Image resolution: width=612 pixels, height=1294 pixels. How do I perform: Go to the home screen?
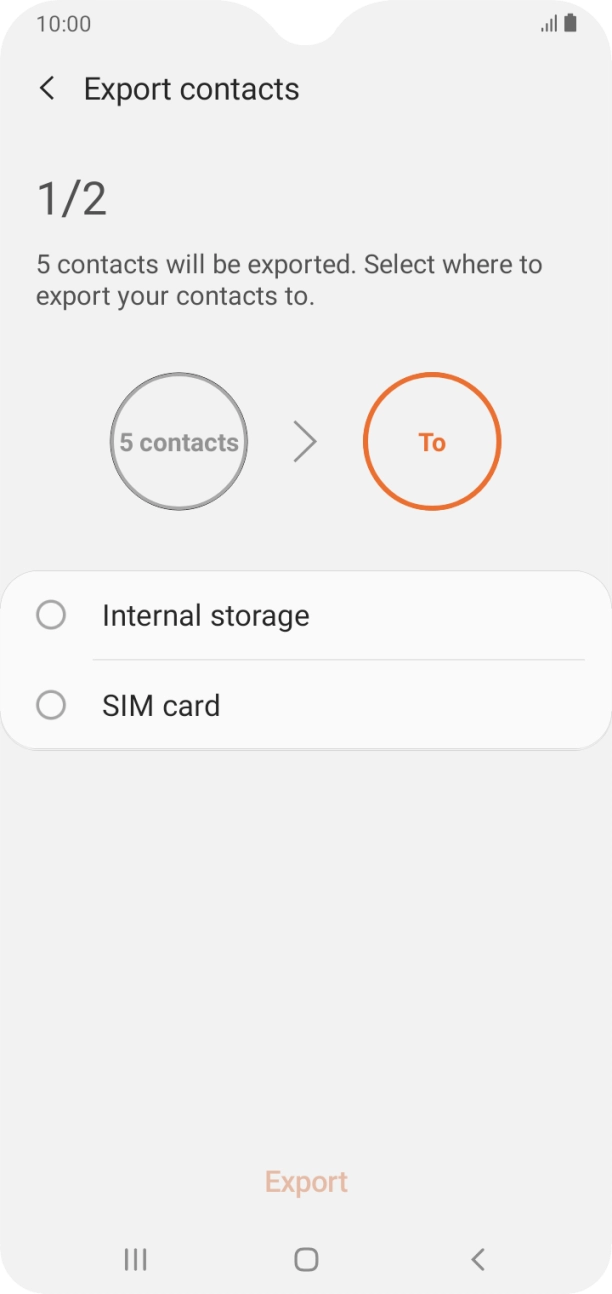(x=306, y=1259)
